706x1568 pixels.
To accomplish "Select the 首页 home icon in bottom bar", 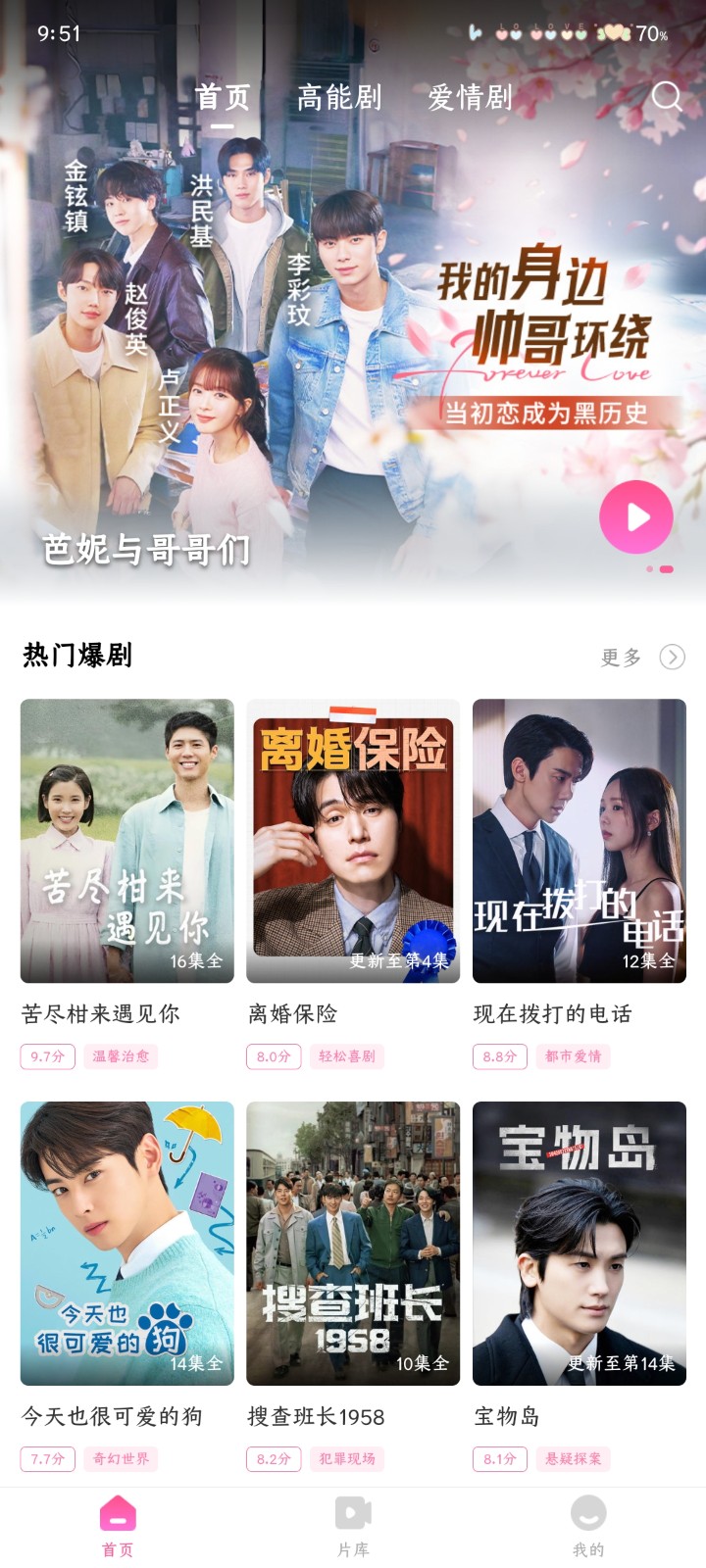I will [118, 1514].
